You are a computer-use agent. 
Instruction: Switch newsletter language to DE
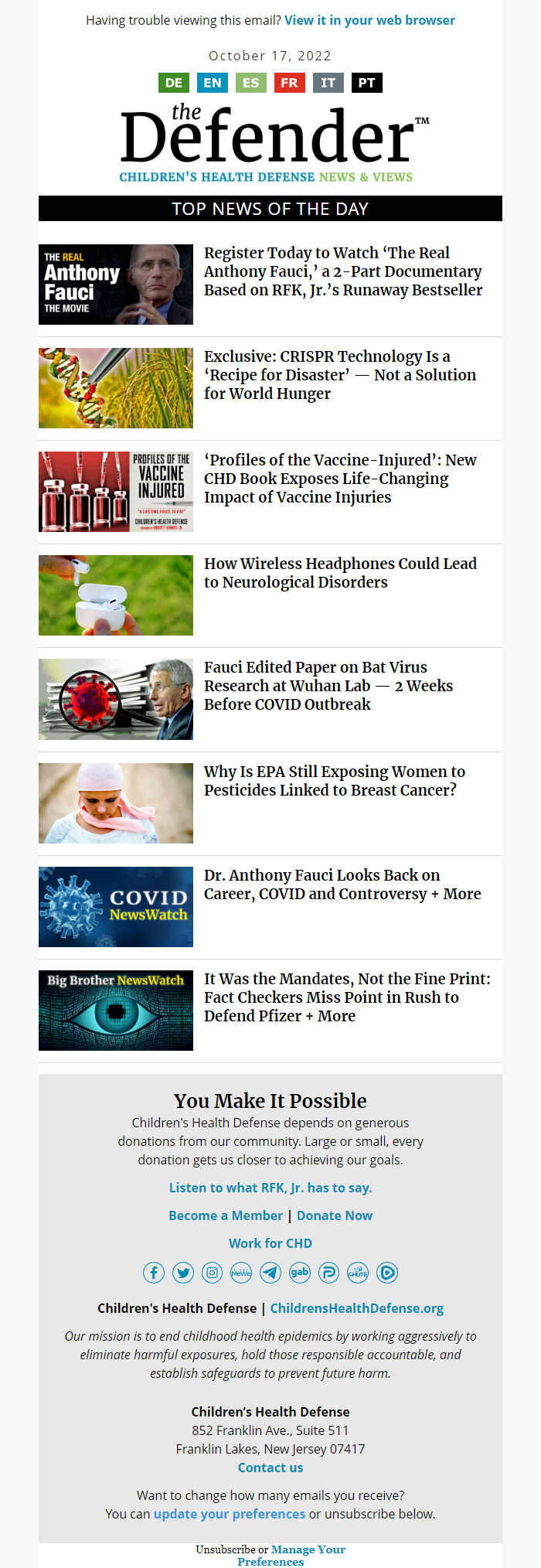[x=174, y=83]
